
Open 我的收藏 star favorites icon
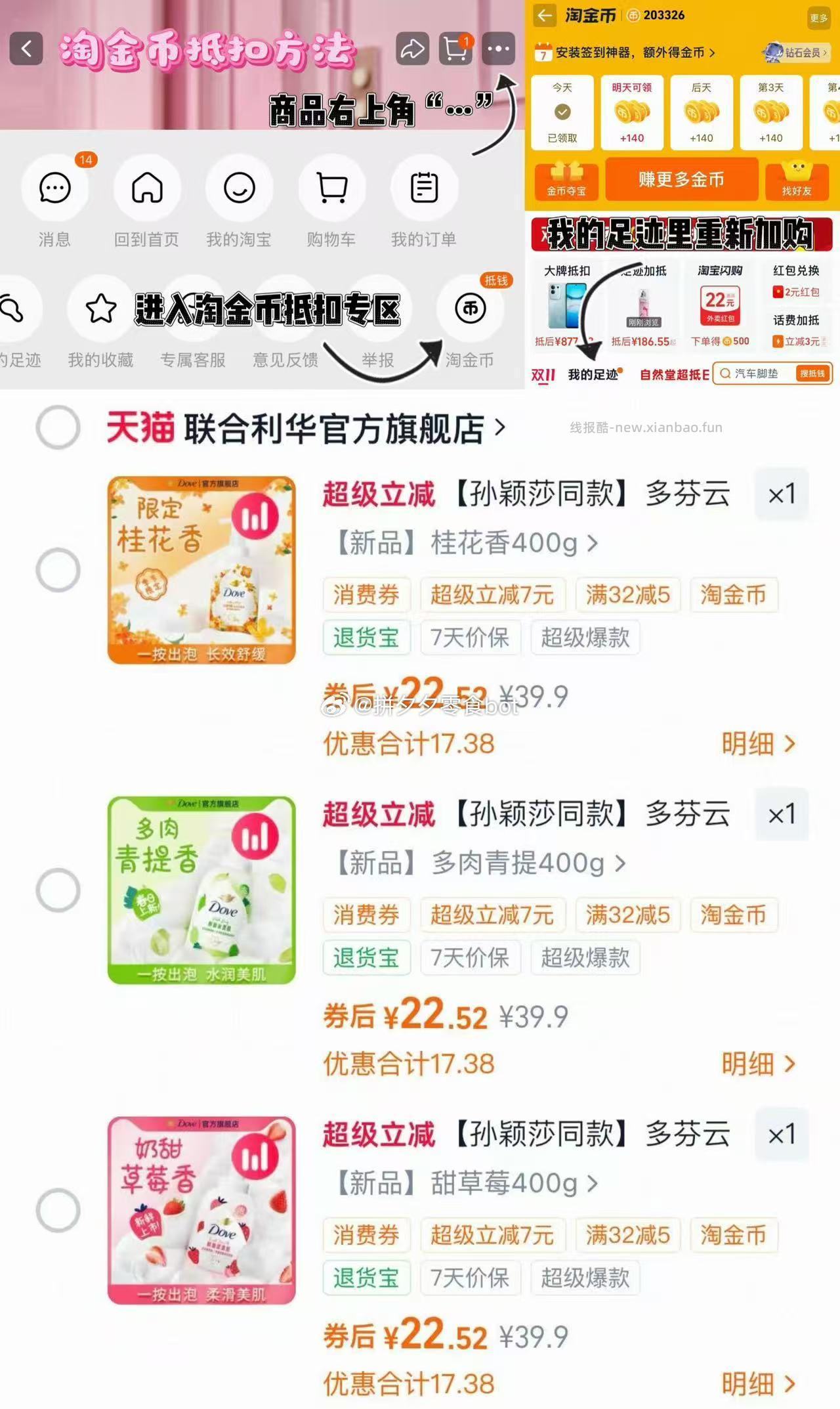(x=99, y=309)
